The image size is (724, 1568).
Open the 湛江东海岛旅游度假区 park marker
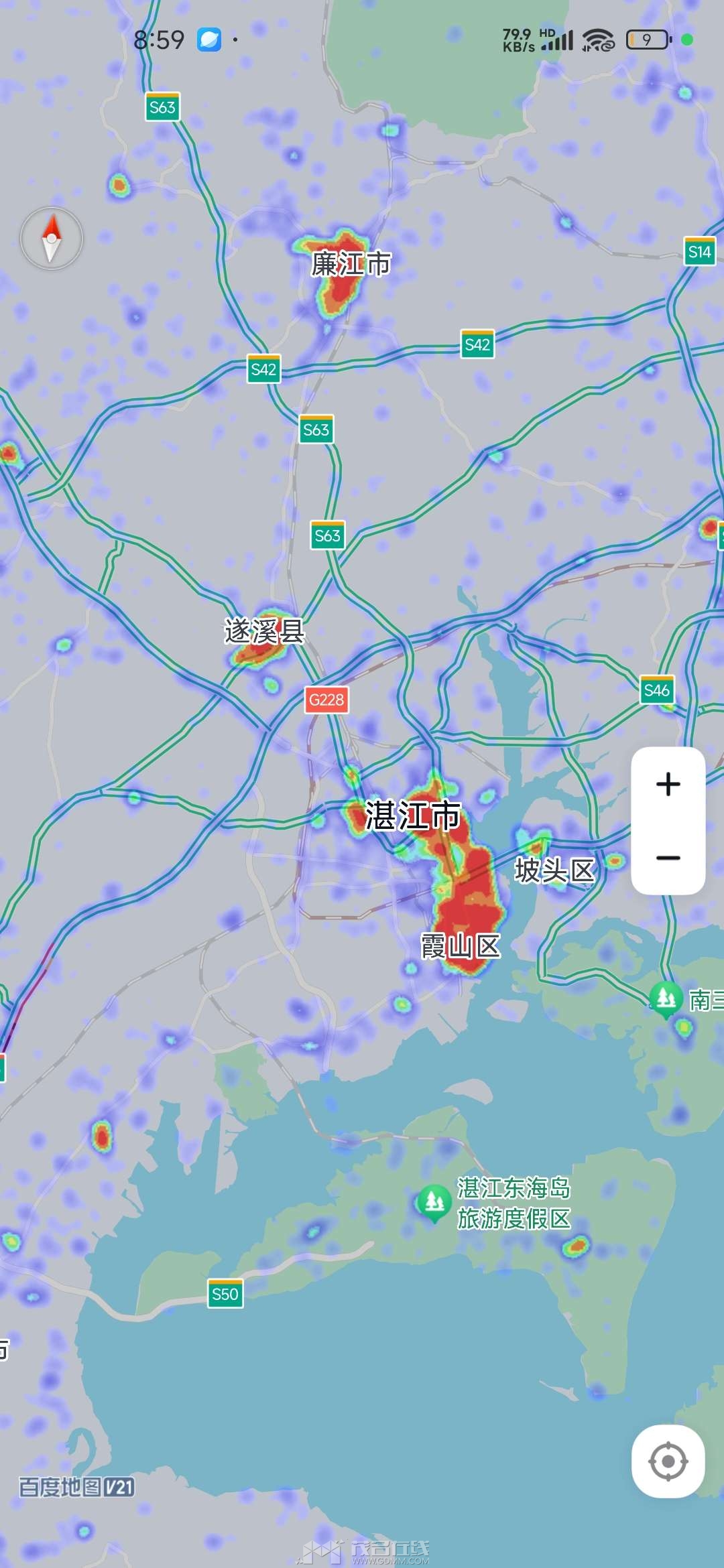click(434, 1203)
